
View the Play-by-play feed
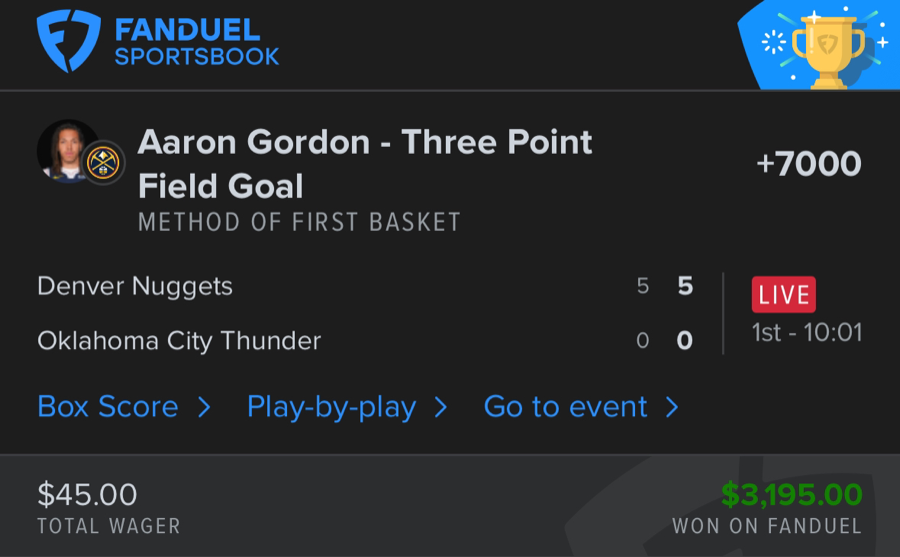click(x=346, y=407)
